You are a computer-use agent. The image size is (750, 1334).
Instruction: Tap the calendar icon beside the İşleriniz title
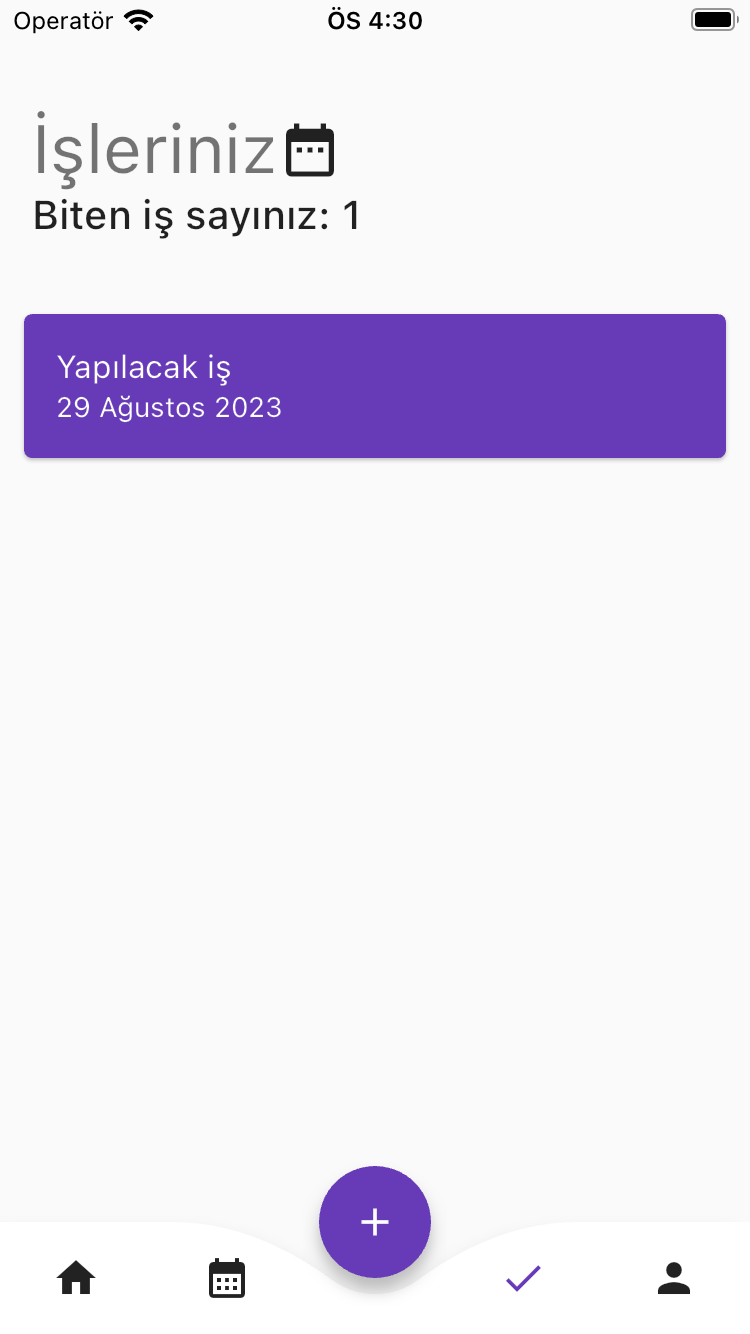311,149
